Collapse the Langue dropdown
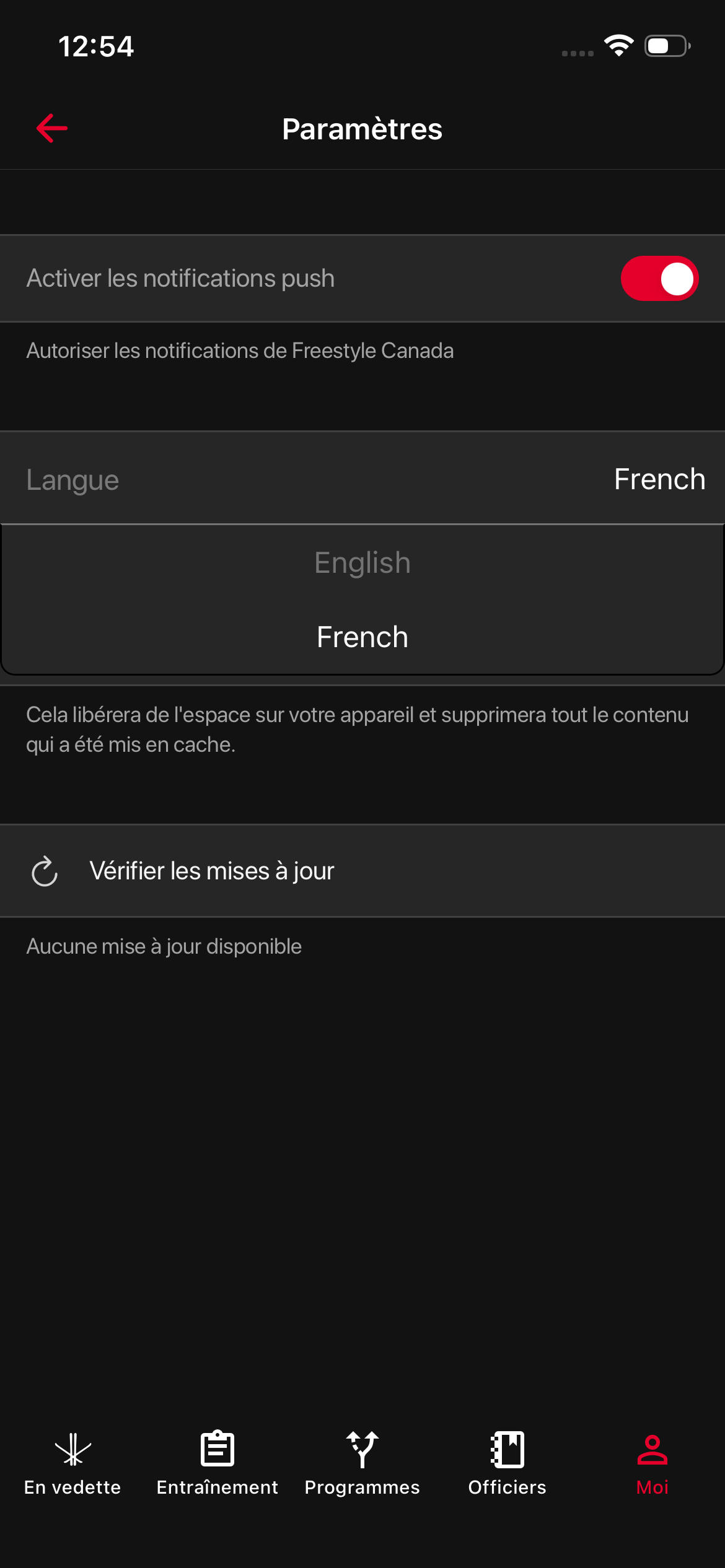 coord(362,479)
